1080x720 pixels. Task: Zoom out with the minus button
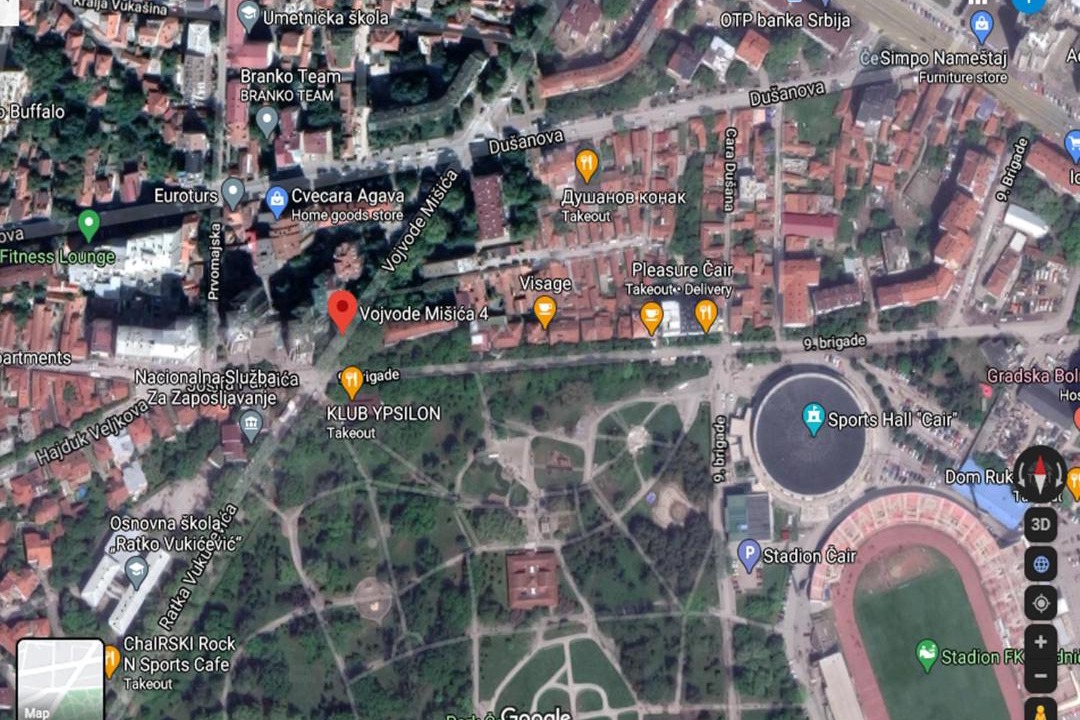1041,675
